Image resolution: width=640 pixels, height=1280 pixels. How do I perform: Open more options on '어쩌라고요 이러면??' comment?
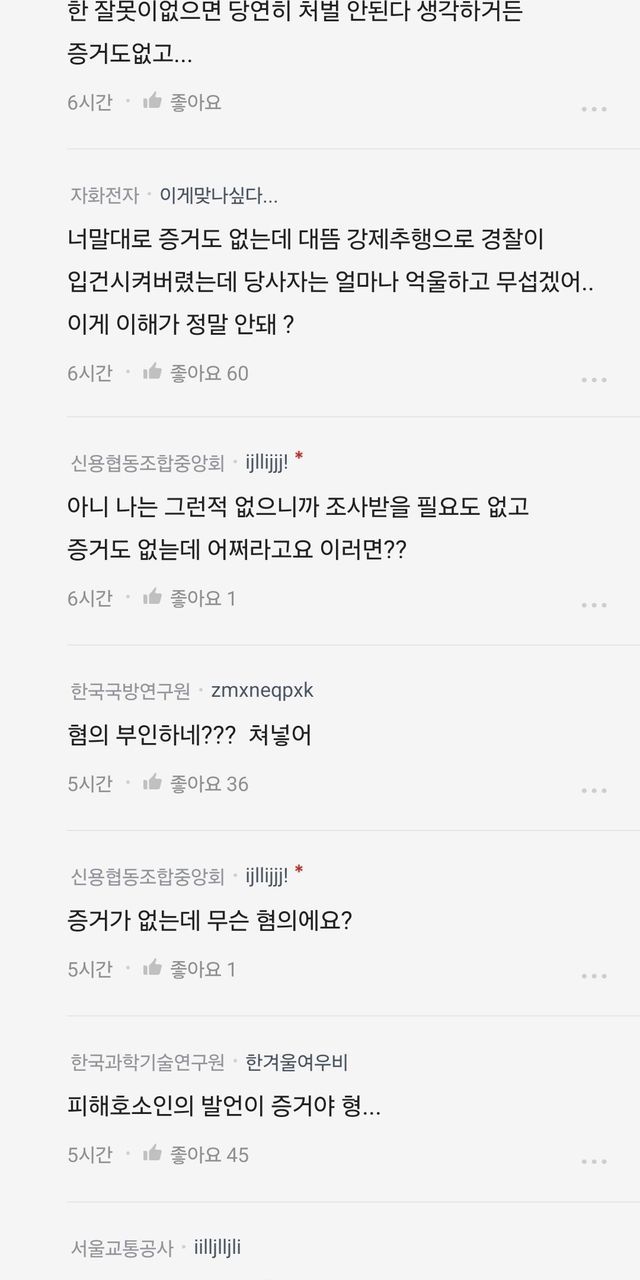pos(594,604)
